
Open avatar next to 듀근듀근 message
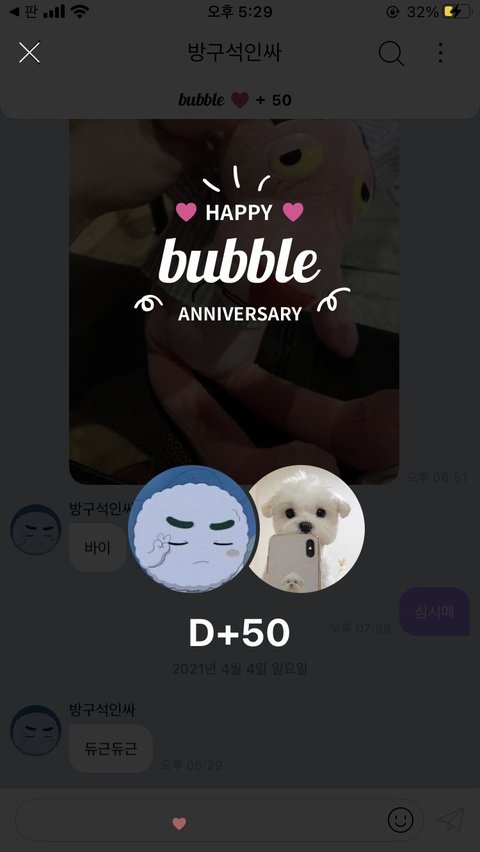click(36, 730)
